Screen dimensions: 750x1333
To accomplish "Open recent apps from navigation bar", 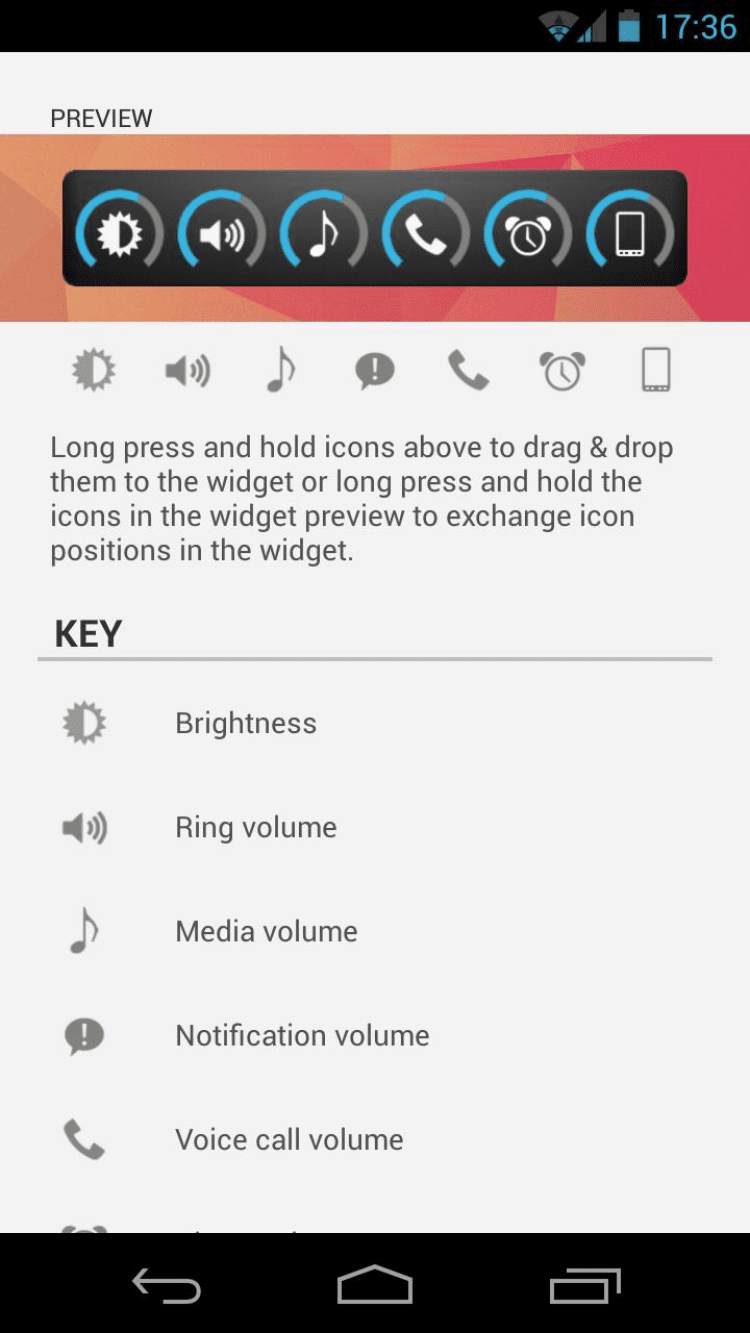I will pos(585,1286).
